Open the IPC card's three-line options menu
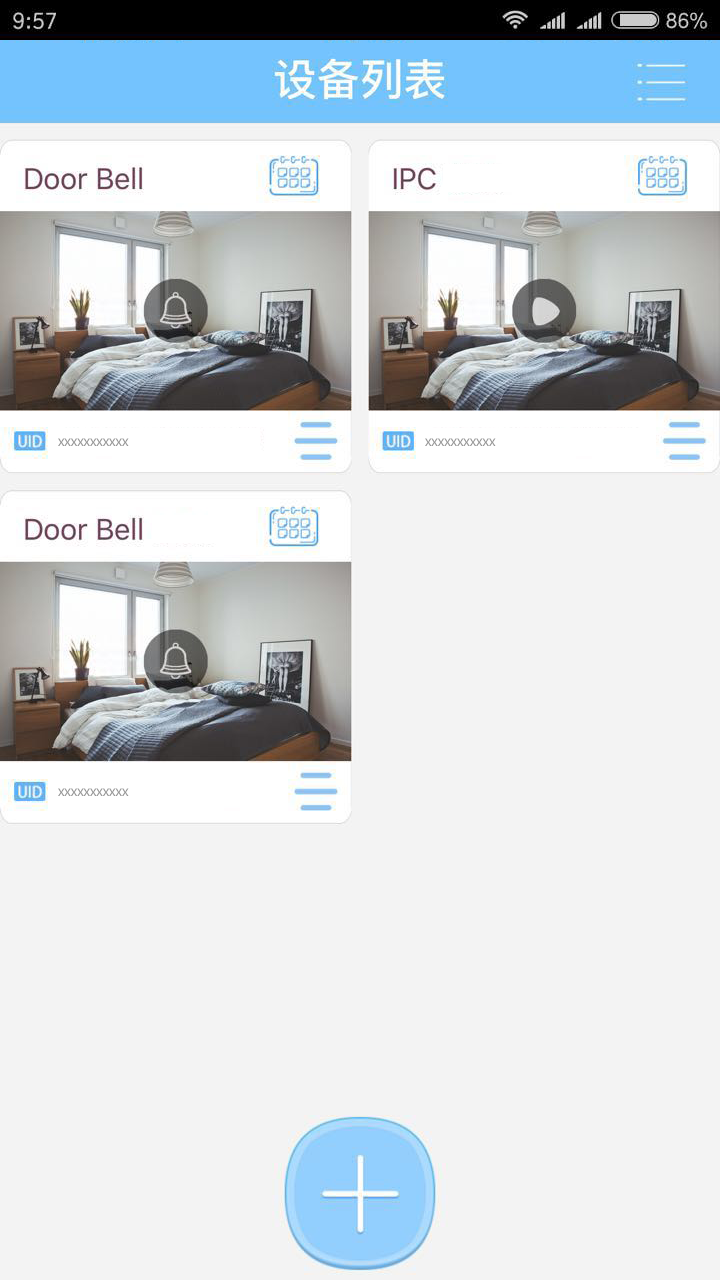This screenshot has width=720, height=1280. click(684, 441)
